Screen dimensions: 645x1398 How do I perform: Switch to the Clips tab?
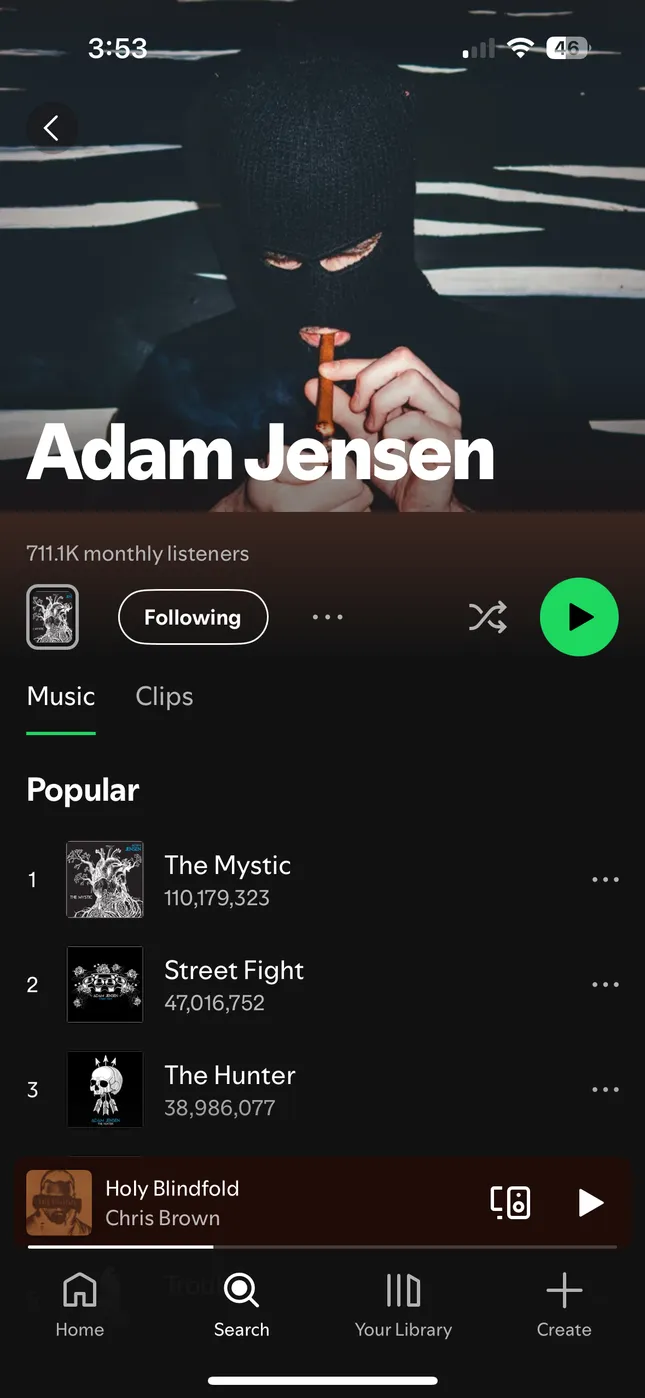(x=164, y=696)
